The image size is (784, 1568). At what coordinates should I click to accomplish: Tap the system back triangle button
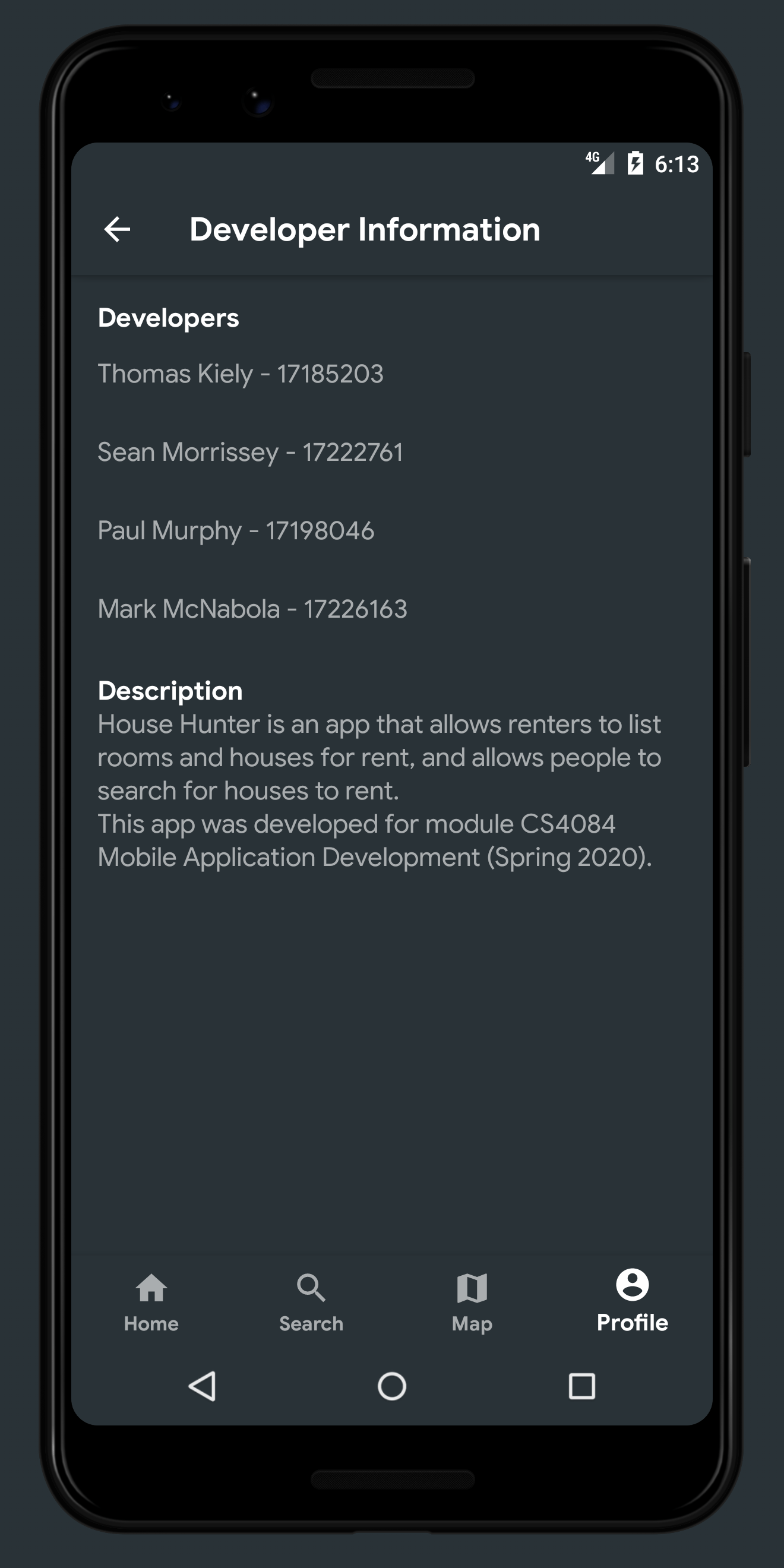(203, 1386)
